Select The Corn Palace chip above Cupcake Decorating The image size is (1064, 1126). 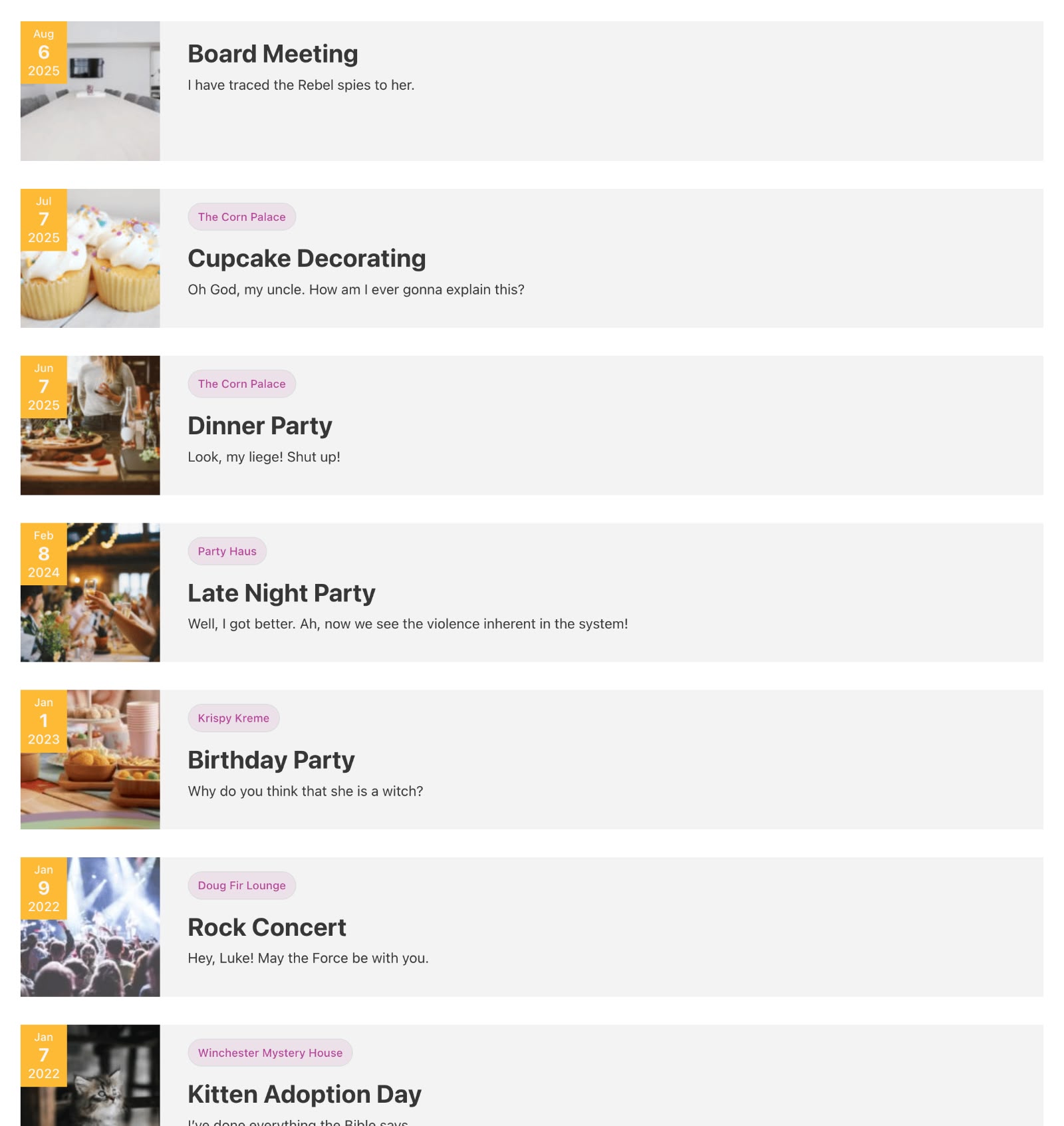coord(241,217)
